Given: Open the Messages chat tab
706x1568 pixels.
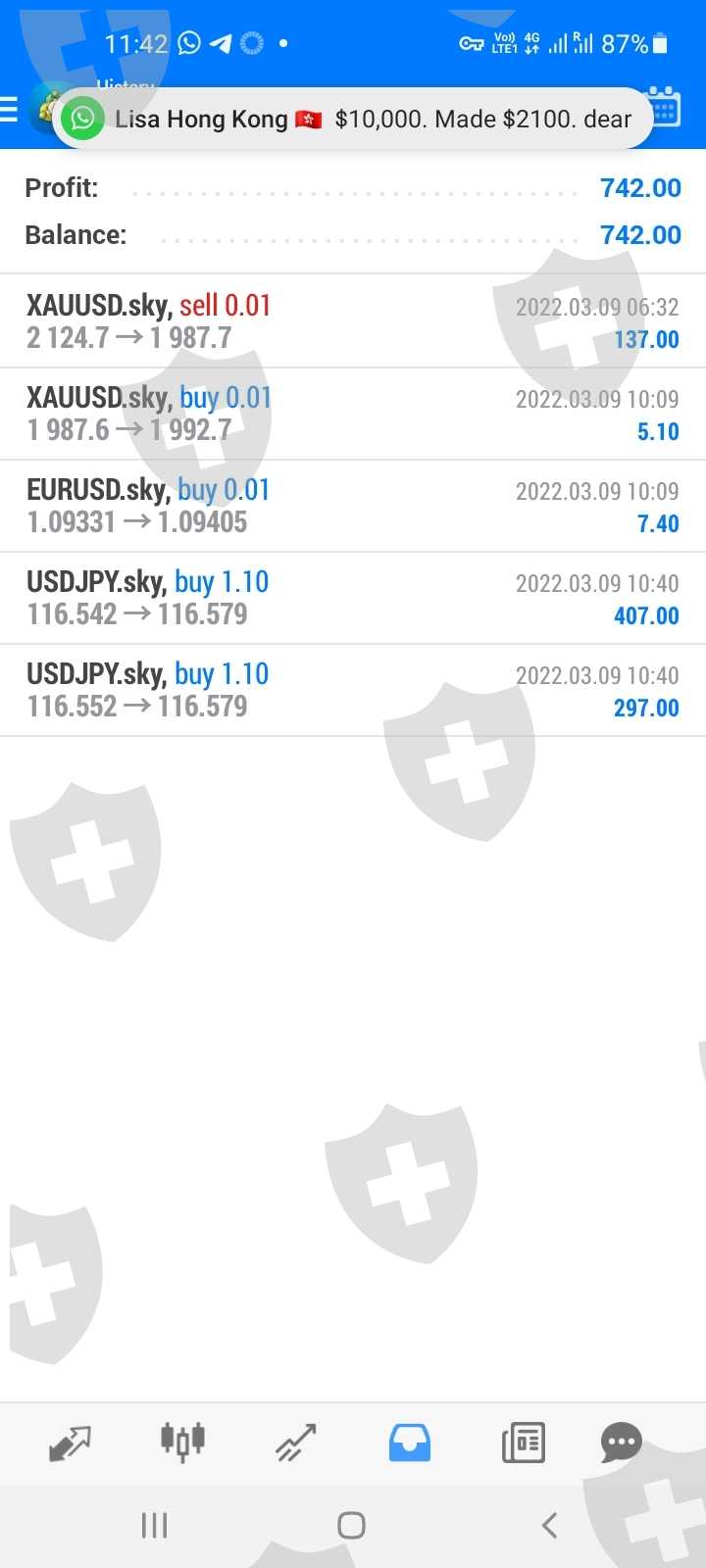Looking at the screenshot, I should coord(621,1443).
